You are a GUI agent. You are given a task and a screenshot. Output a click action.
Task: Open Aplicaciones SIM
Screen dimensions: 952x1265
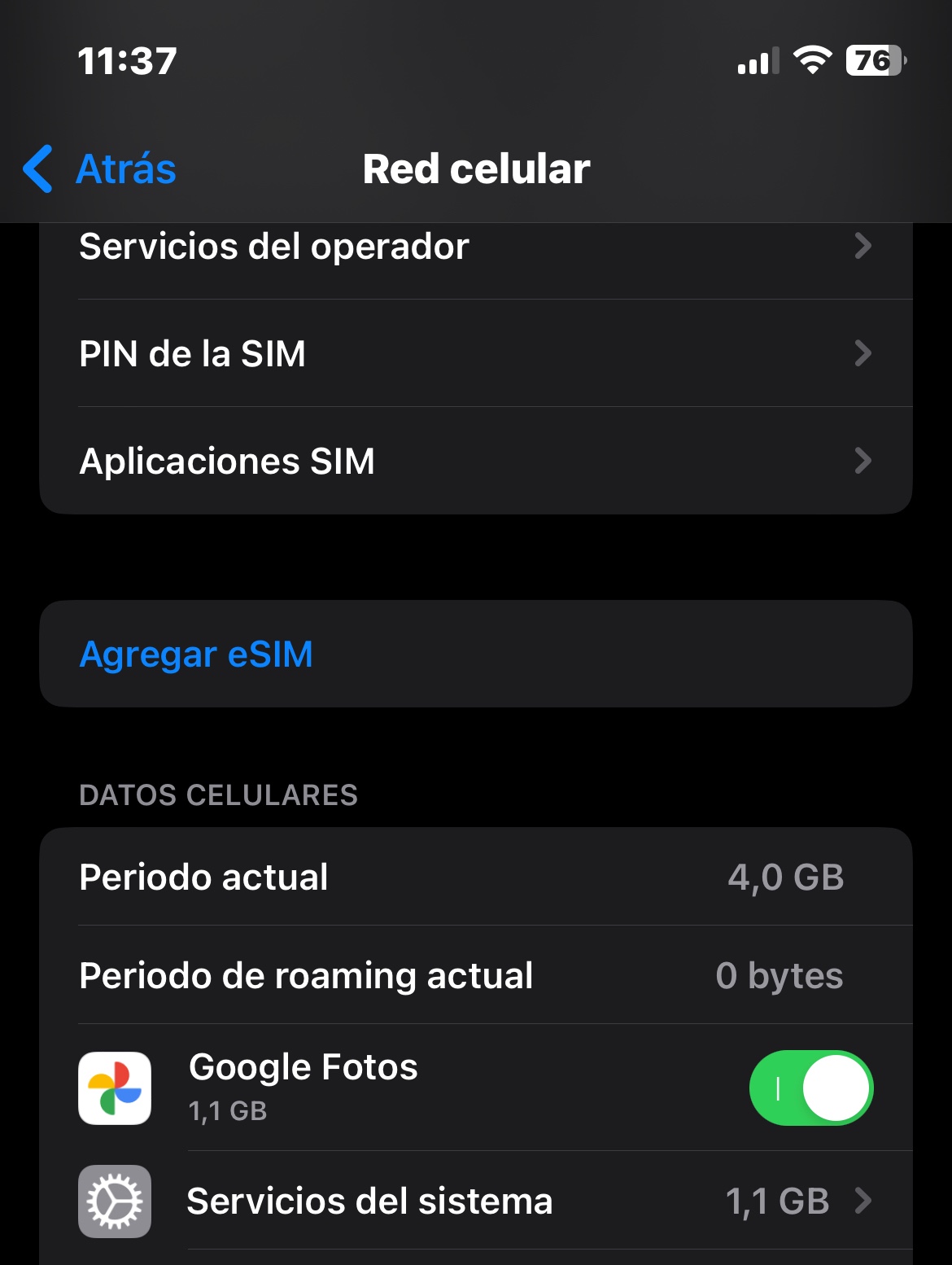(x=475, y=461)
